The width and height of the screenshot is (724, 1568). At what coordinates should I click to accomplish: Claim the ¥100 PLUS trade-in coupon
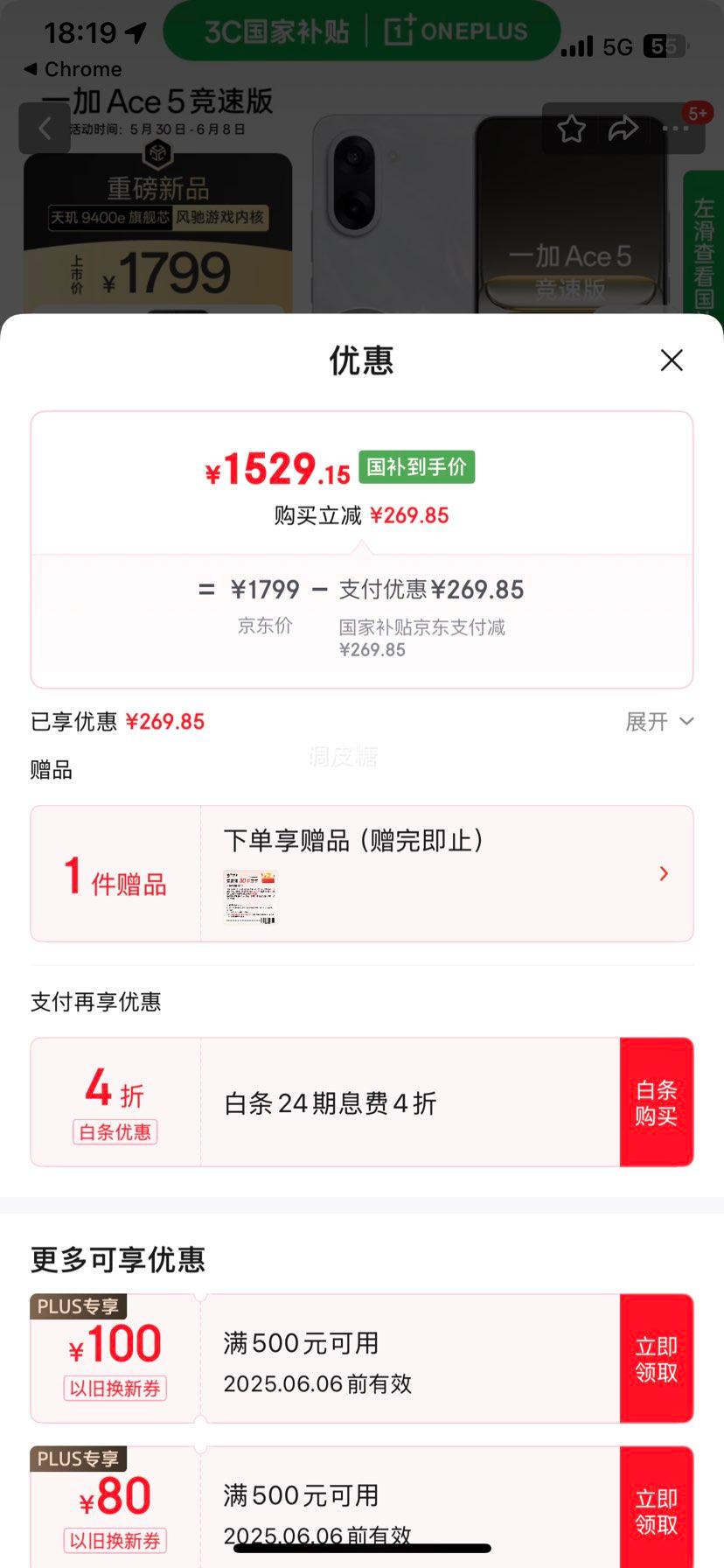[656, 1359]
